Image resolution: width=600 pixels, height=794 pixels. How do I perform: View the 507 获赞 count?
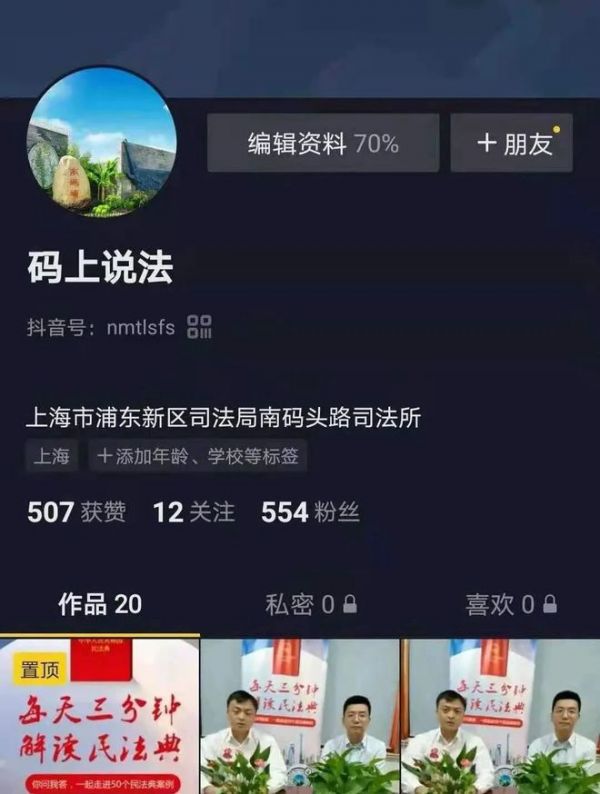coord(76,513)
